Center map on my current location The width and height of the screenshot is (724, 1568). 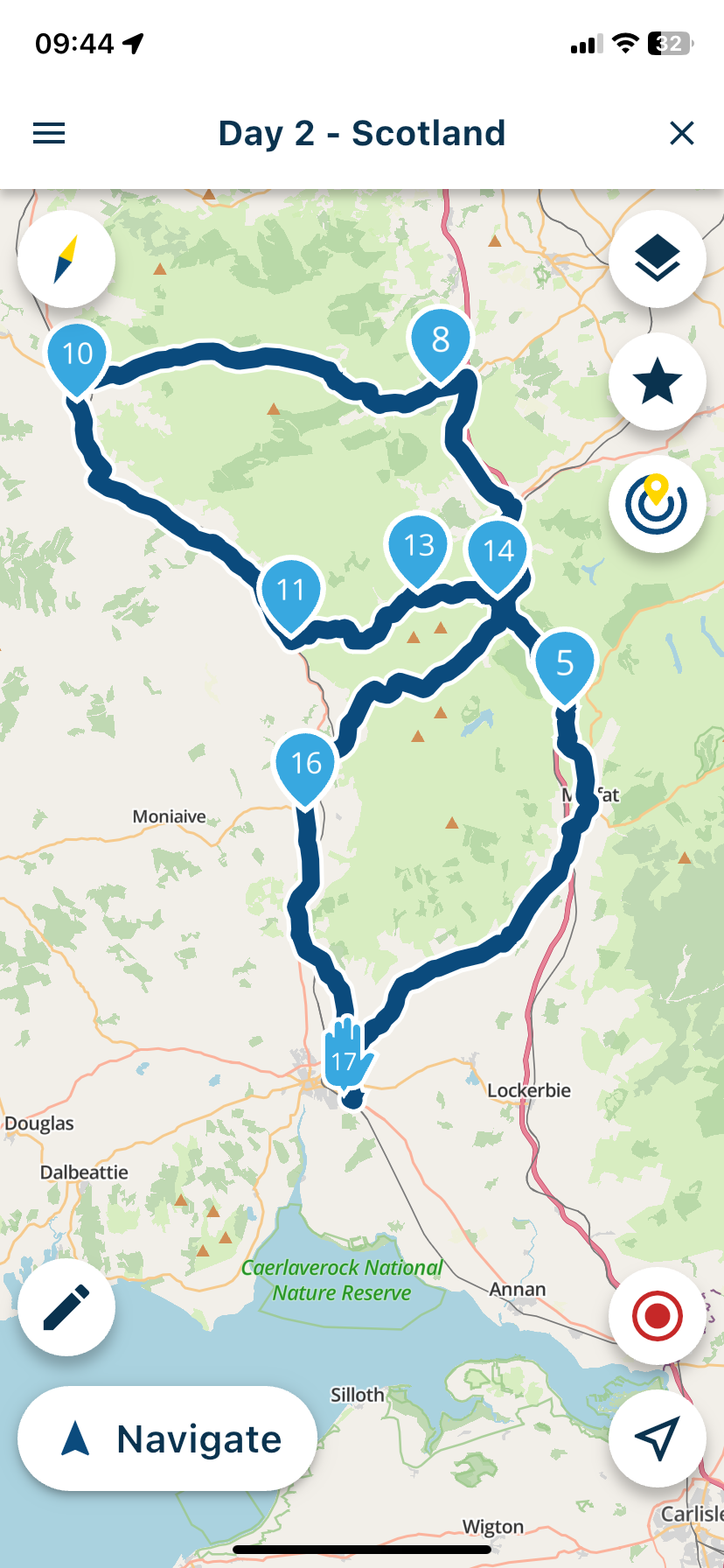(657, 1438)
